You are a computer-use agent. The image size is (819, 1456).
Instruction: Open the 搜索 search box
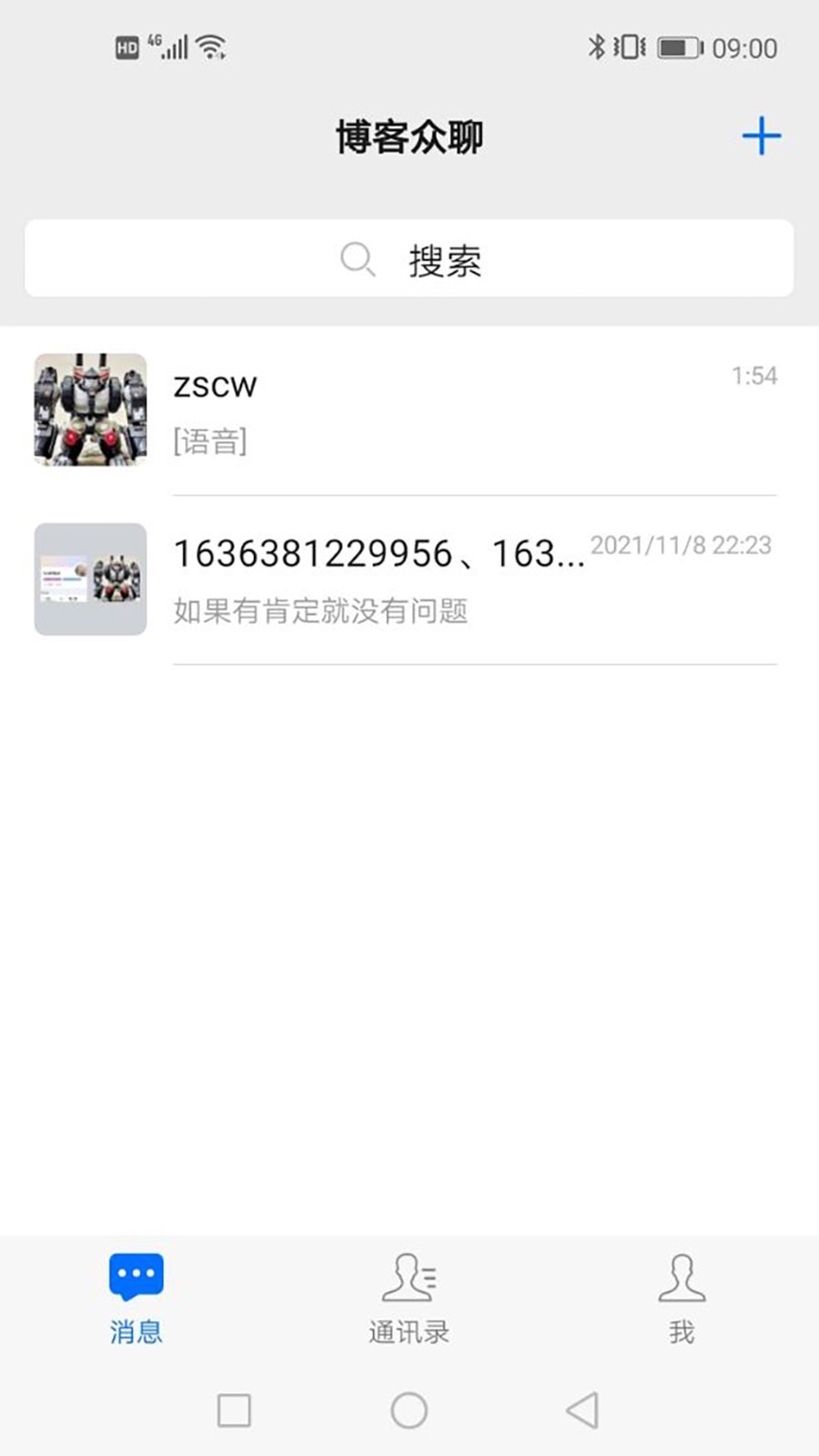409,258
